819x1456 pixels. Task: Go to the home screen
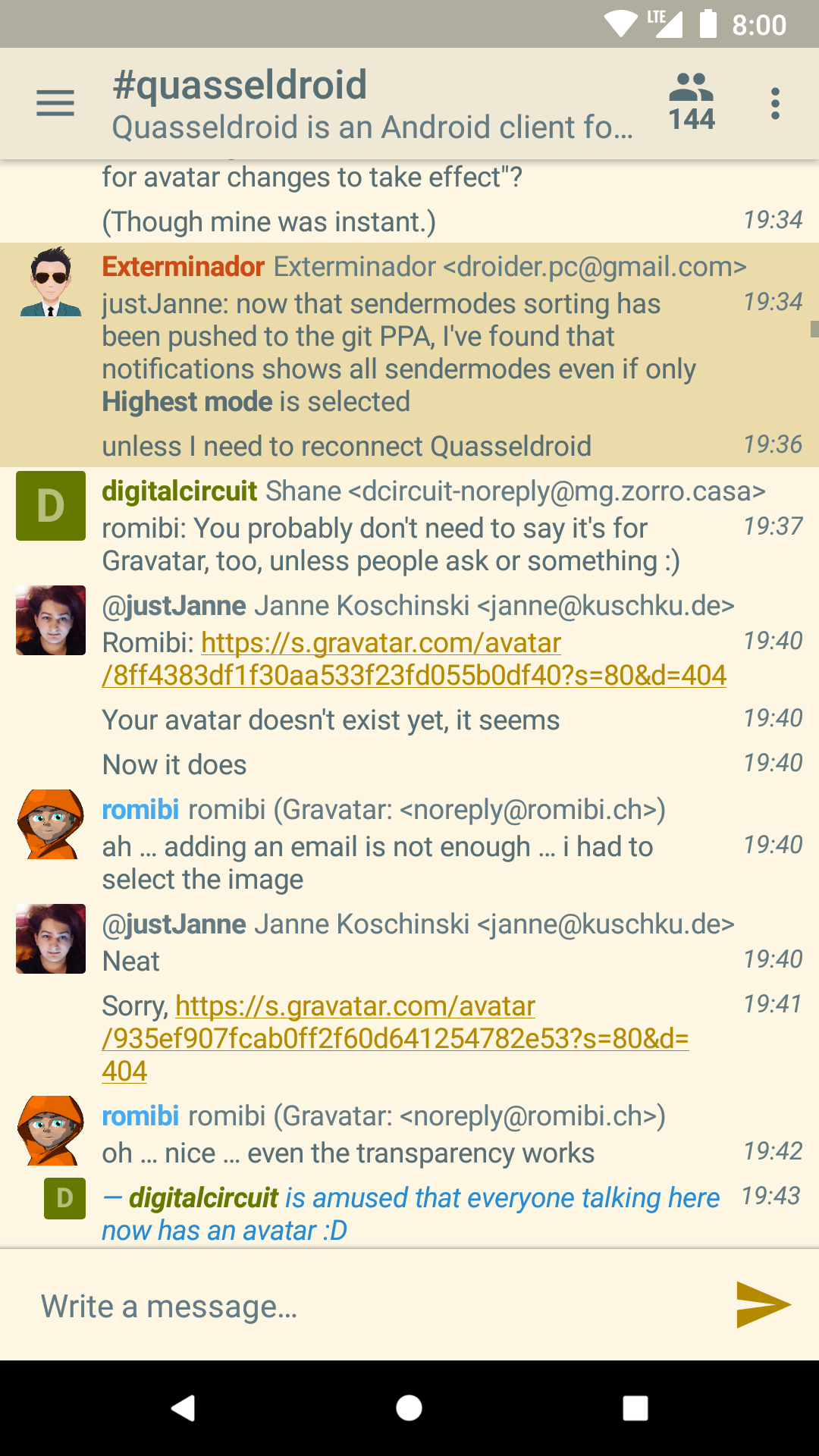(x=409, y=1408)
